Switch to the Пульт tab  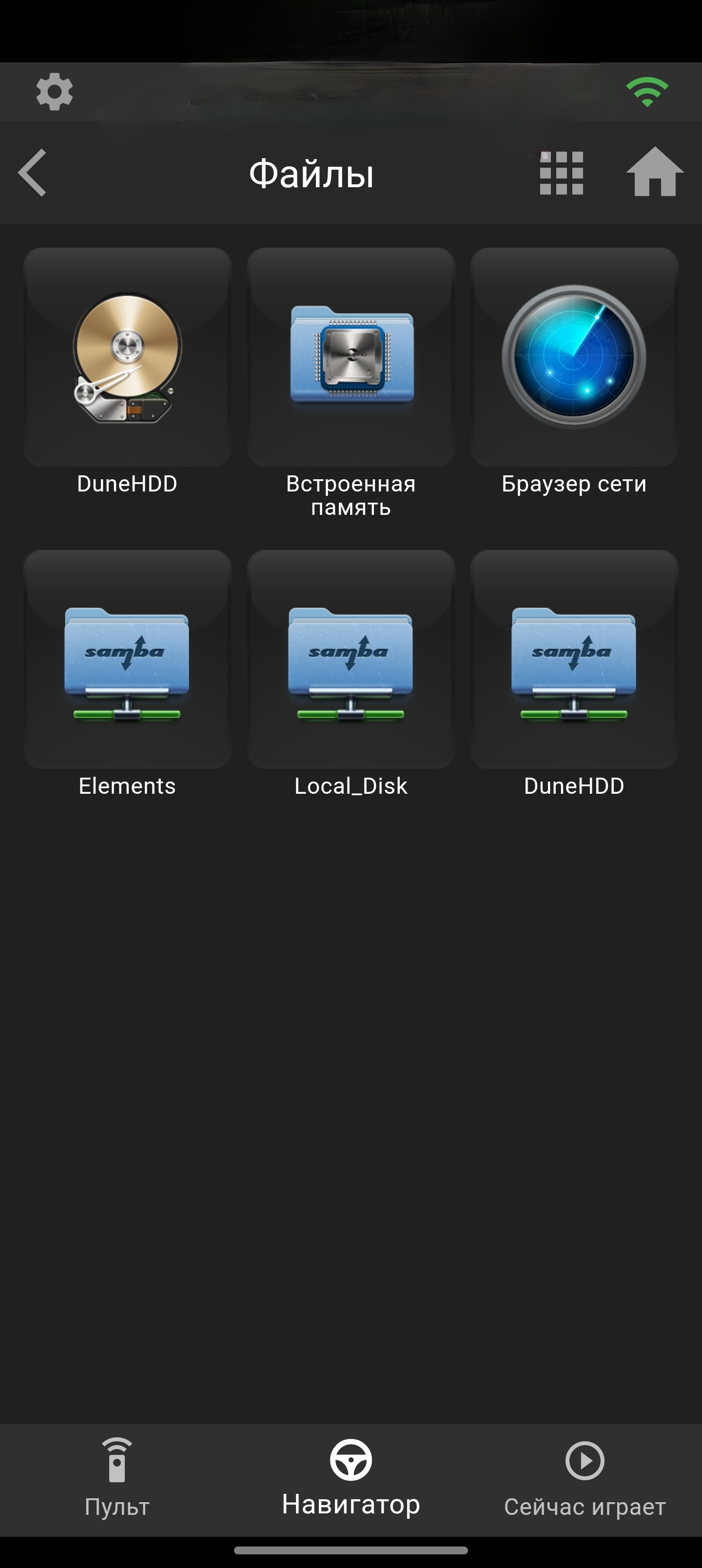117,1477
